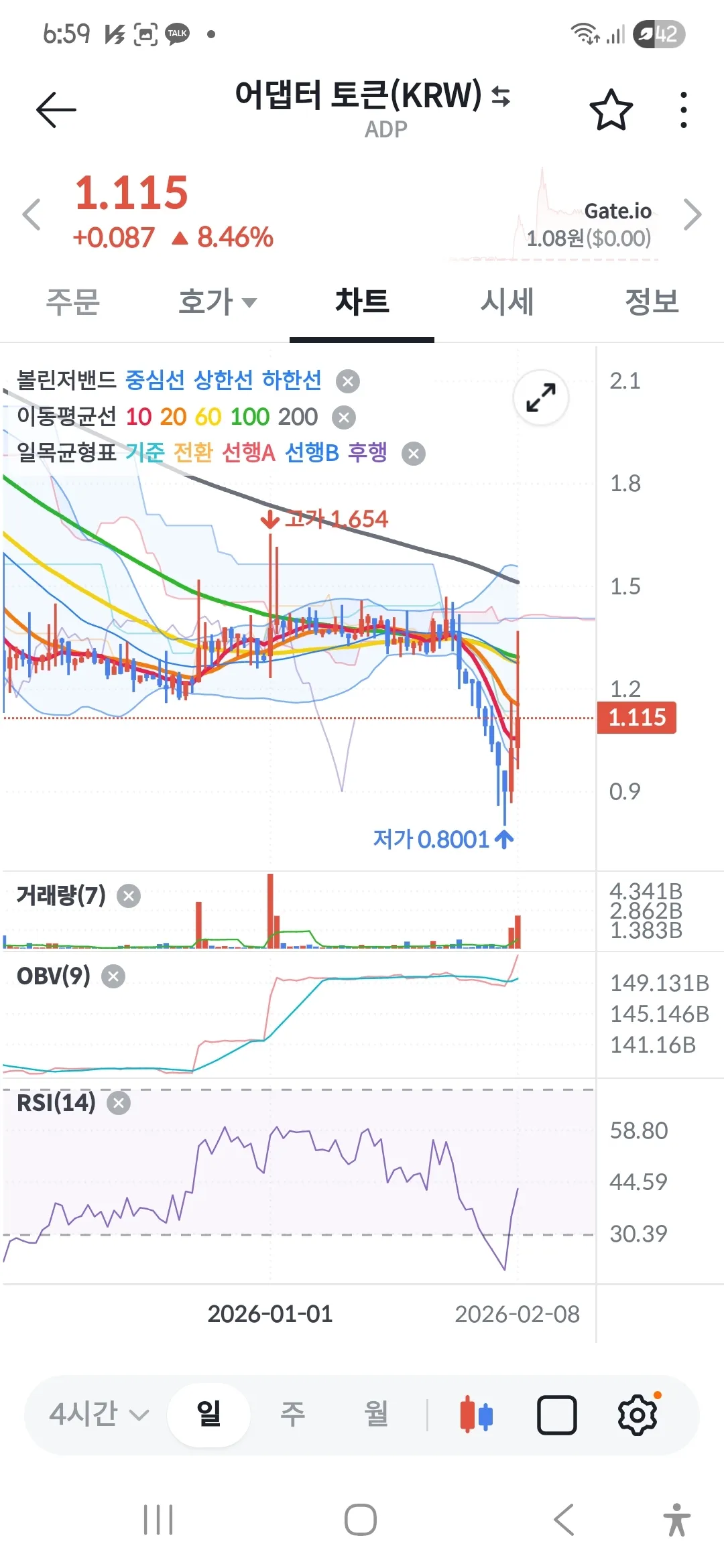This screenshot has width=724, height=1568.
Task: Go back using the top-left arrow
Action: point(56,110)
